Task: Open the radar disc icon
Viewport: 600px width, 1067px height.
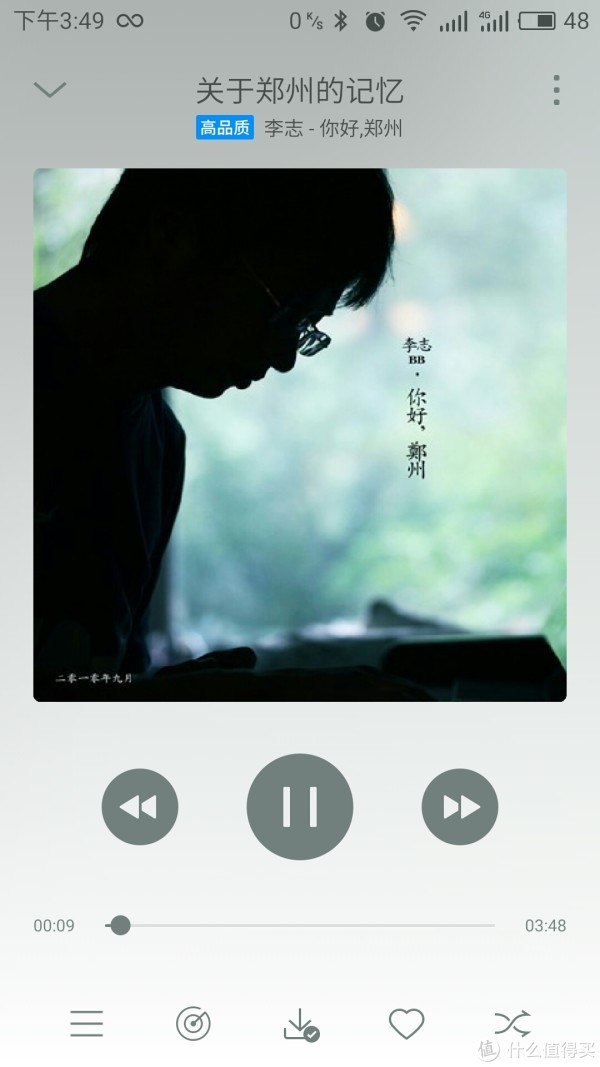Action: [193, 1023]
